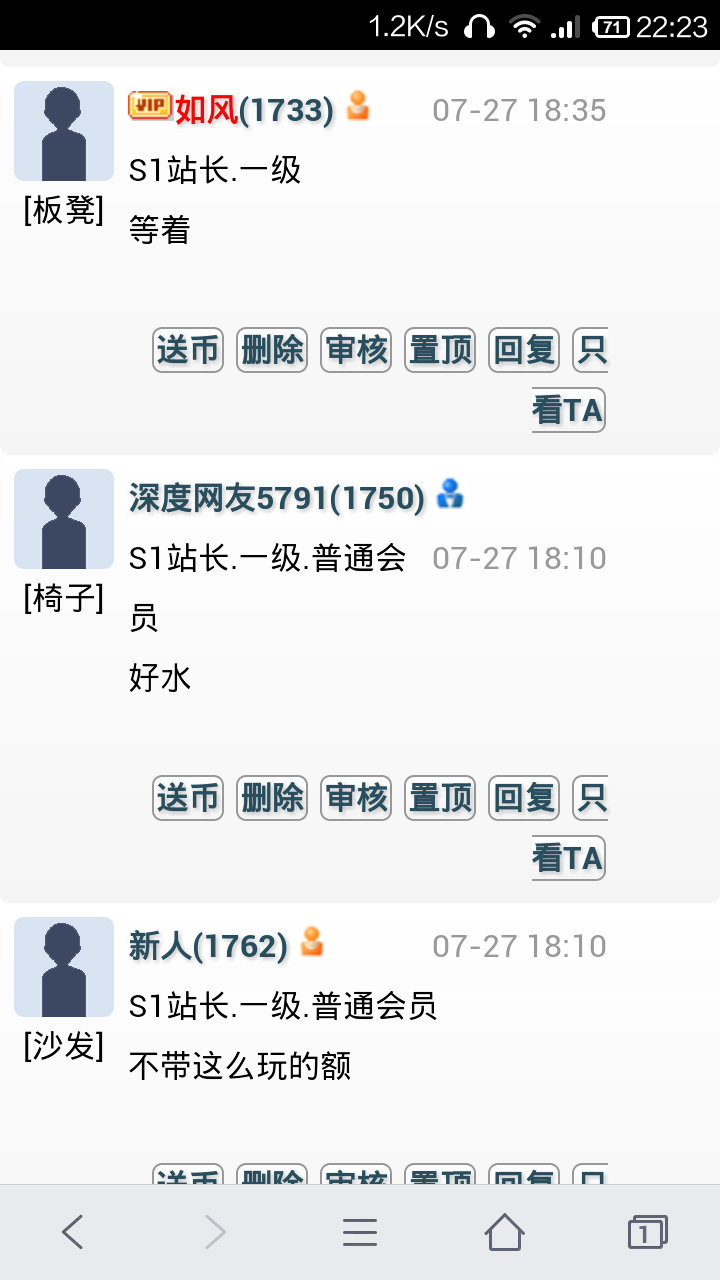This screenshot has width=720, height=1280.
Task: Open 新人(1762) user profile
Action: (208, 946)
